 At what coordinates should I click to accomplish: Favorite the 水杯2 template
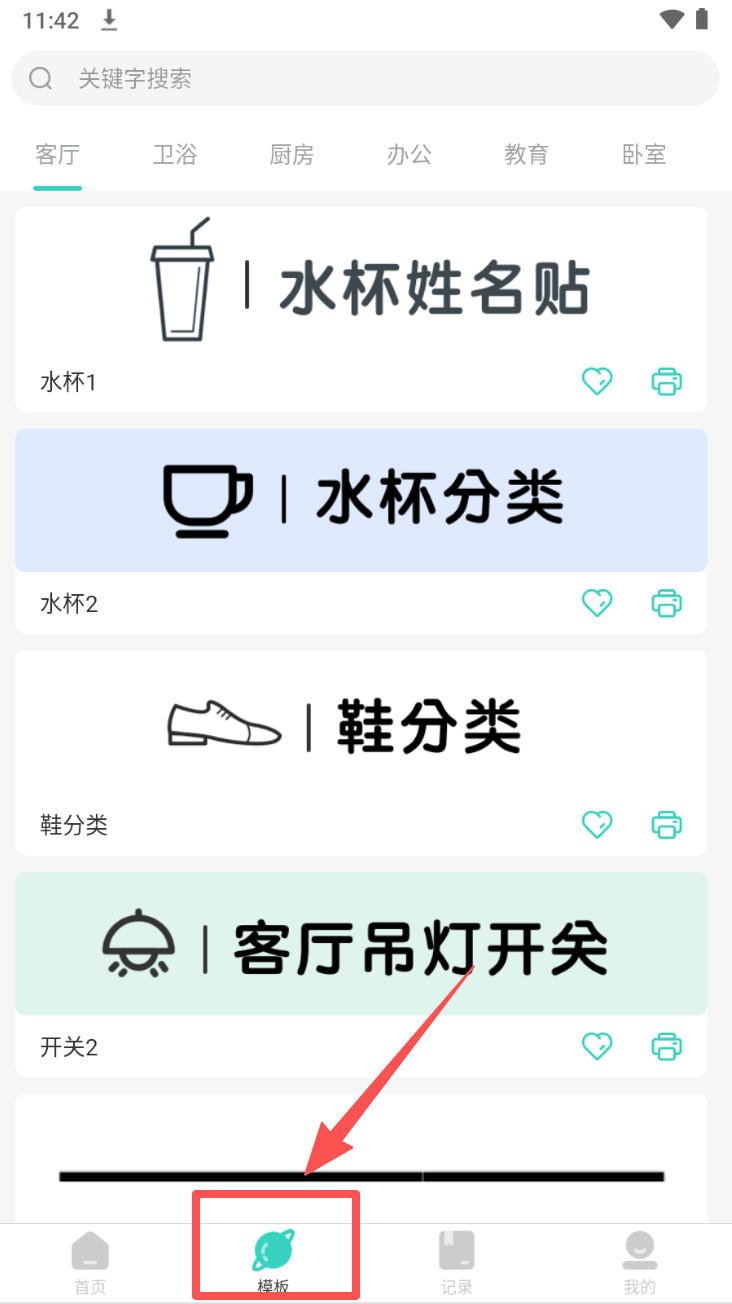click(597, 603)
